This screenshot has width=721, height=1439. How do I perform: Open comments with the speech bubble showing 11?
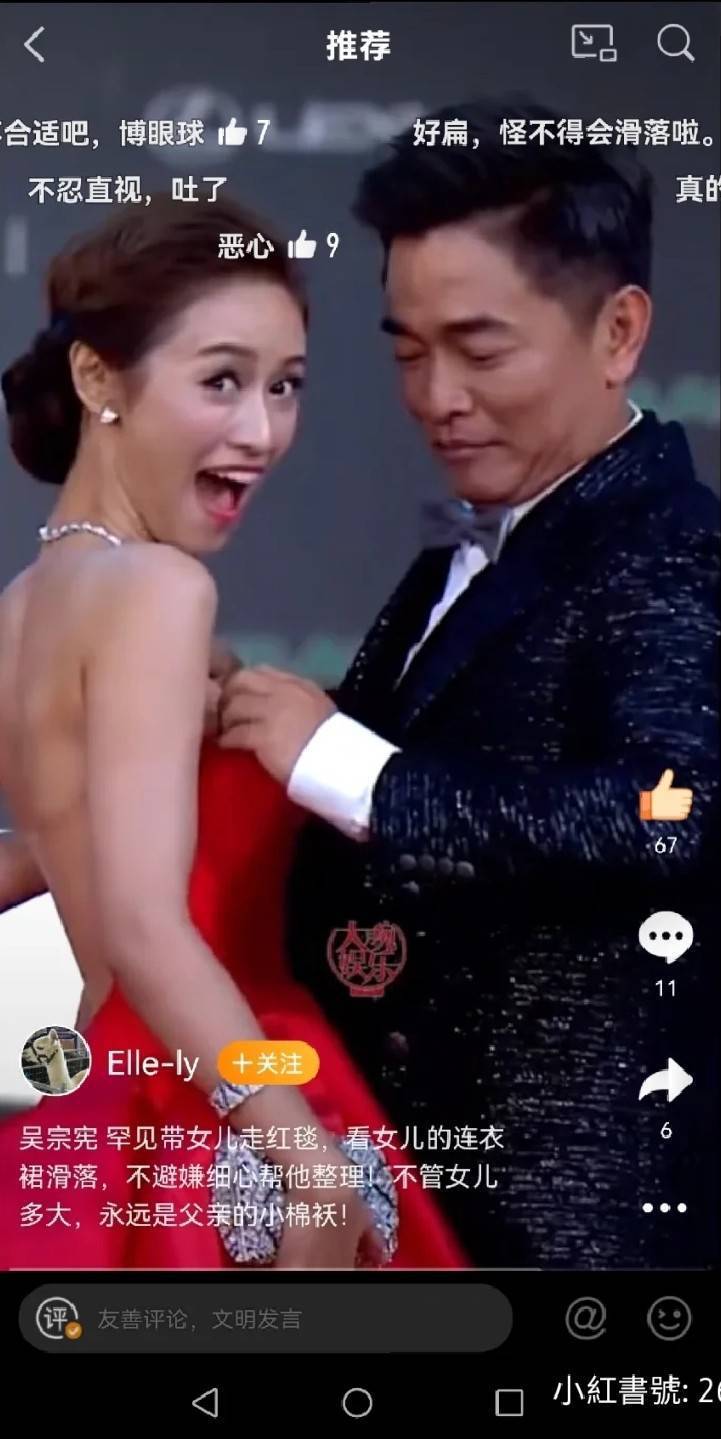coord(664,938)
